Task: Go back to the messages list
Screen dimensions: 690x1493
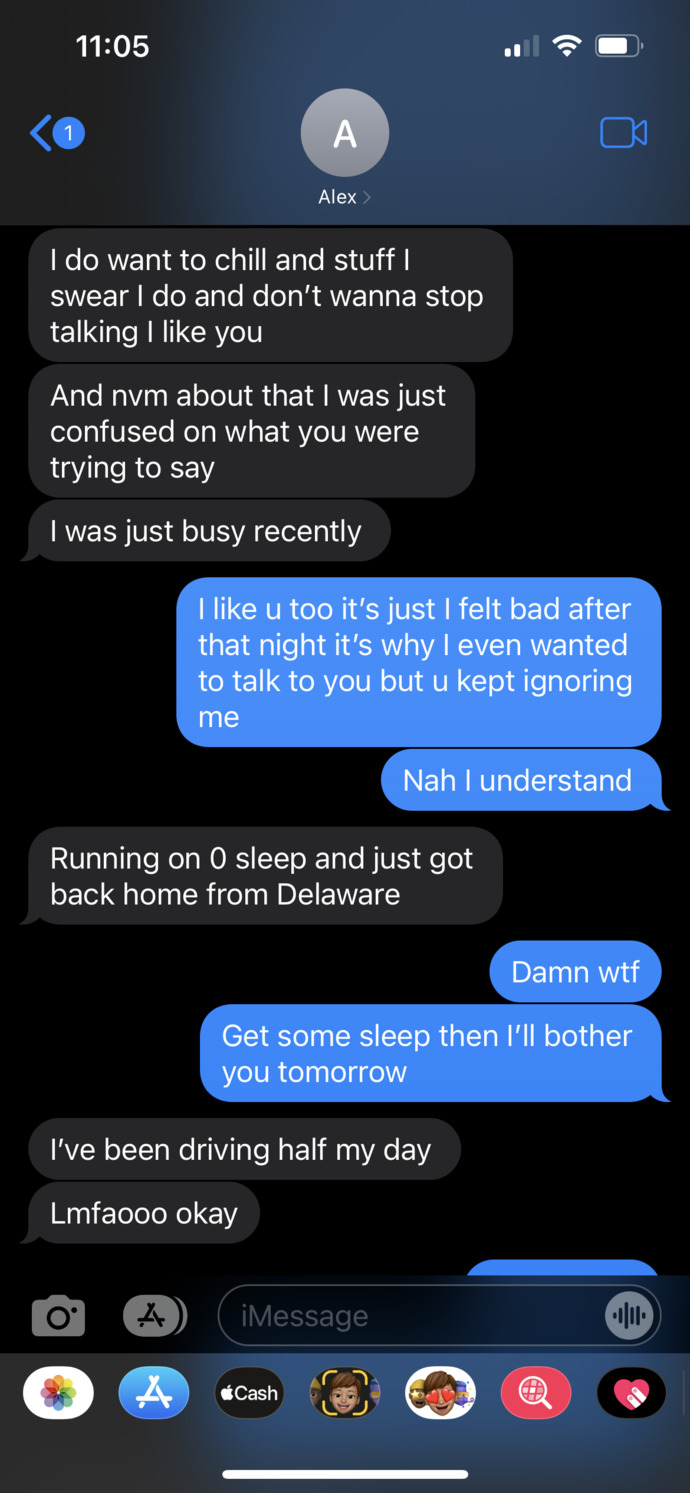Action: tap(57, 133)
